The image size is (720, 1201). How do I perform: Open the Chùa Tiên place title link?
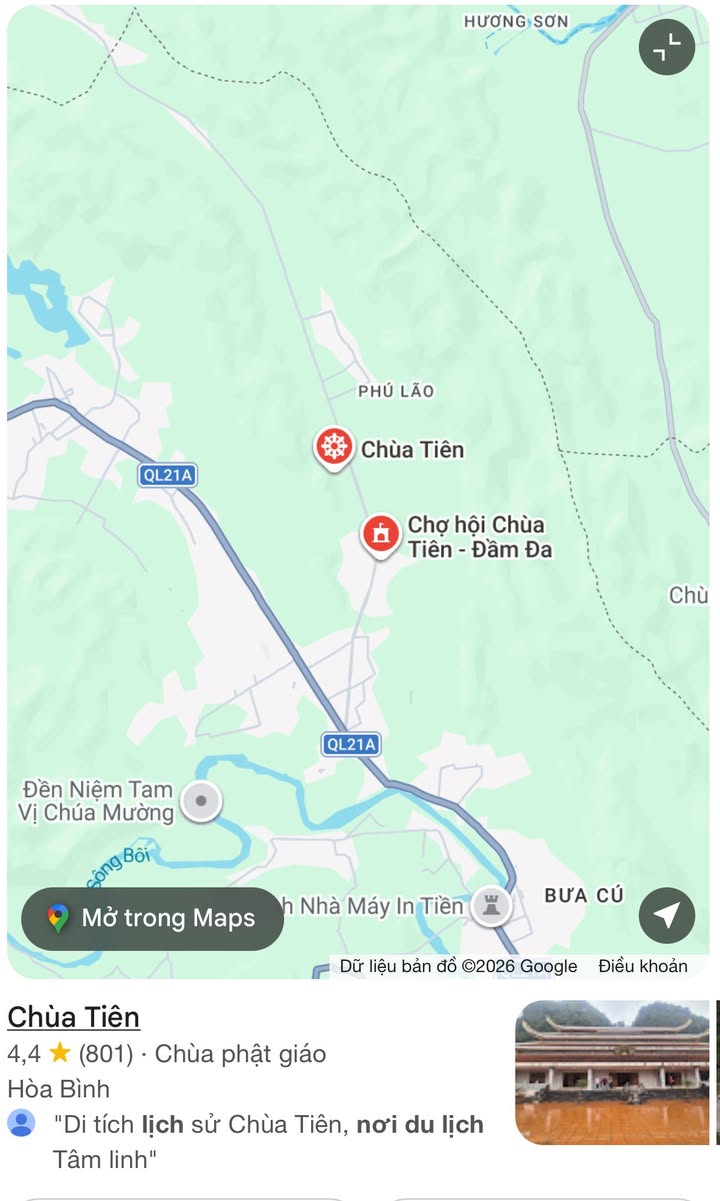74,1017
